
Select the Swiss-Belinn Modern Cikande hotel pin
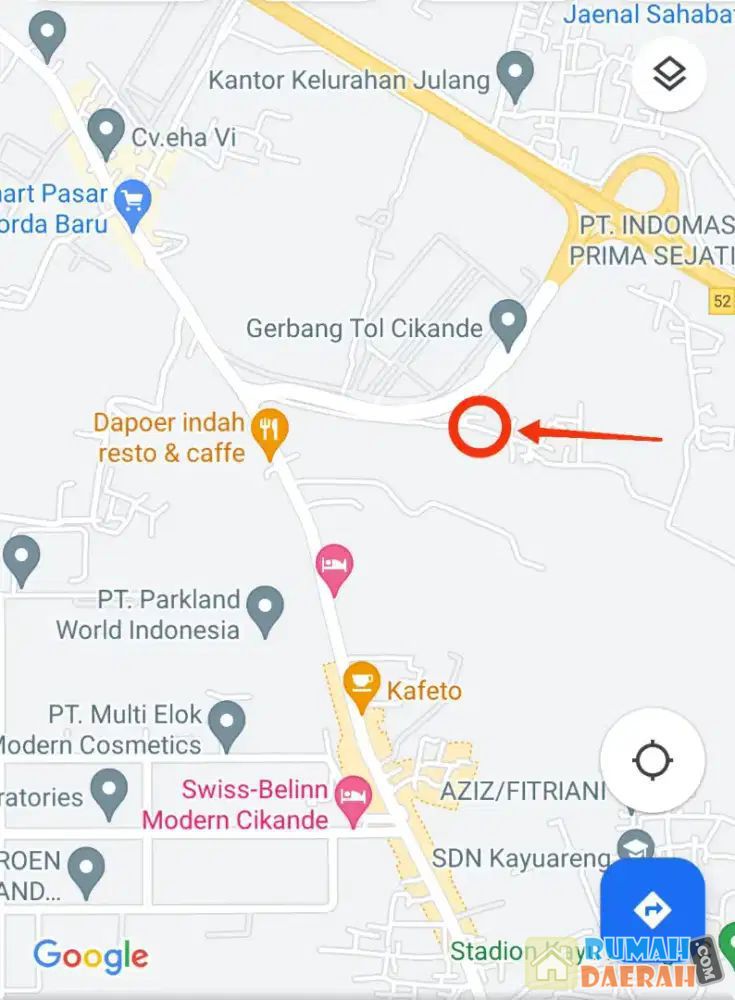(x=352, y=796)
